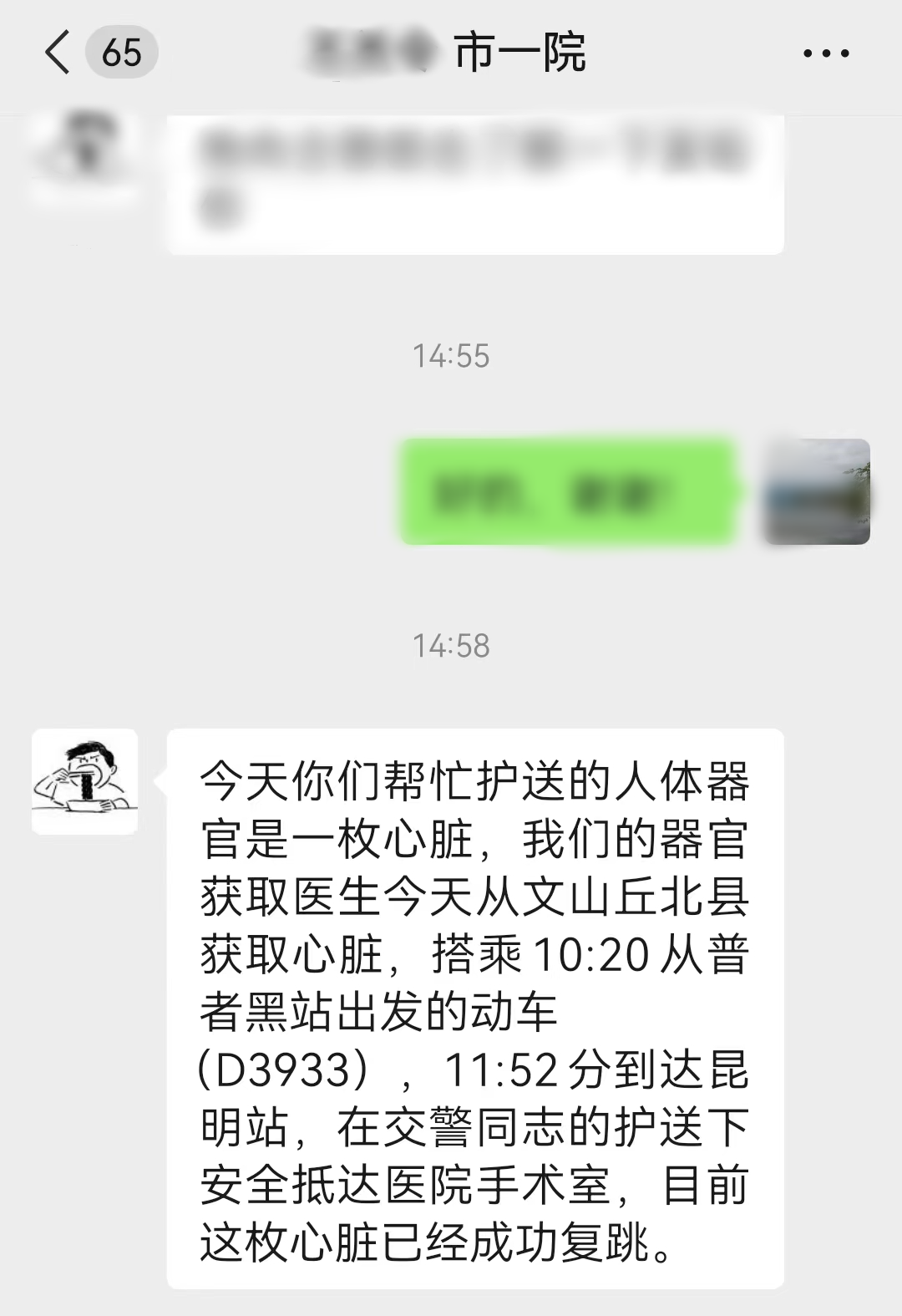The image size is (902, 1316).
Task: Open the chat's three-dot menu
Action: (825, 53)
